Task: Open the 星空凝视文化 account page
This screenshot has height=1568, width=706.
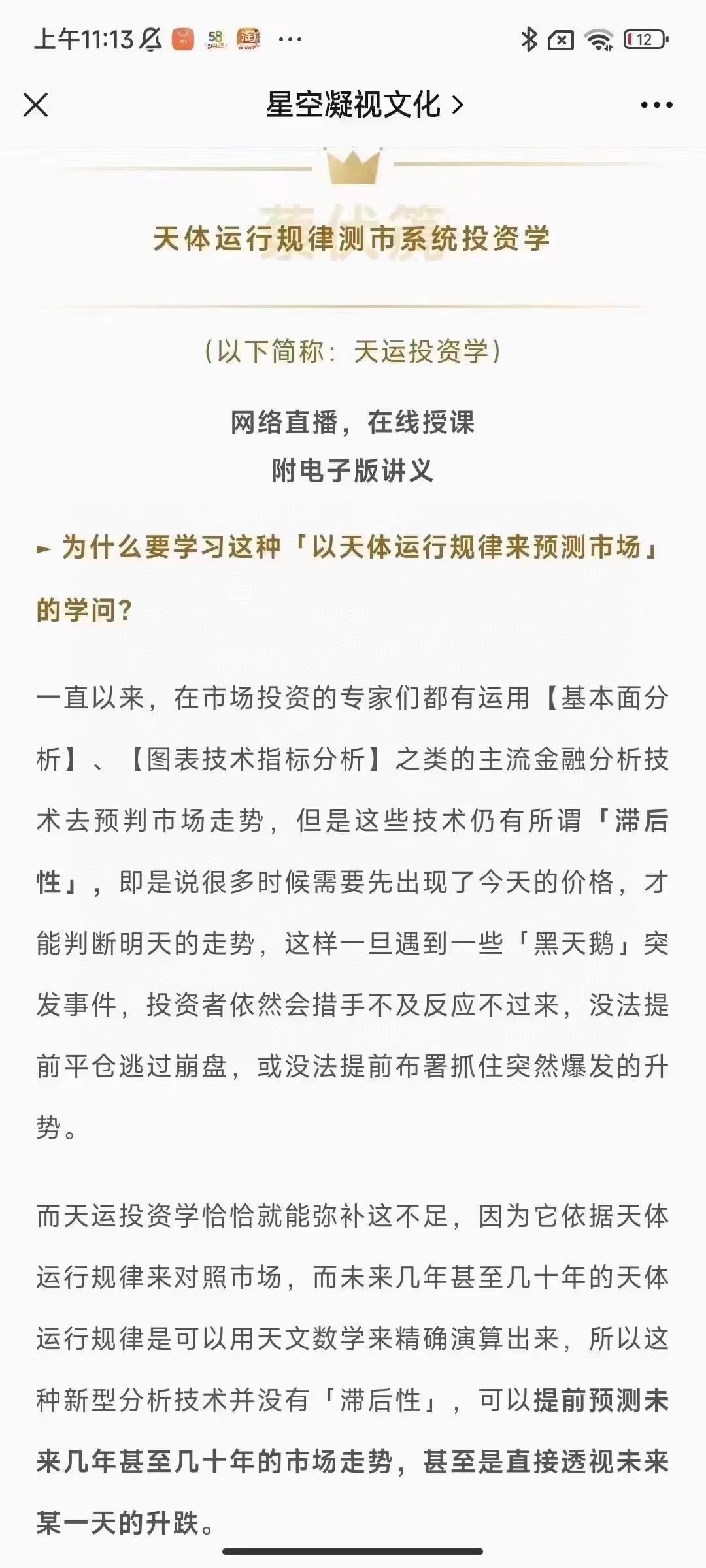Action: [x=364, y=105]
